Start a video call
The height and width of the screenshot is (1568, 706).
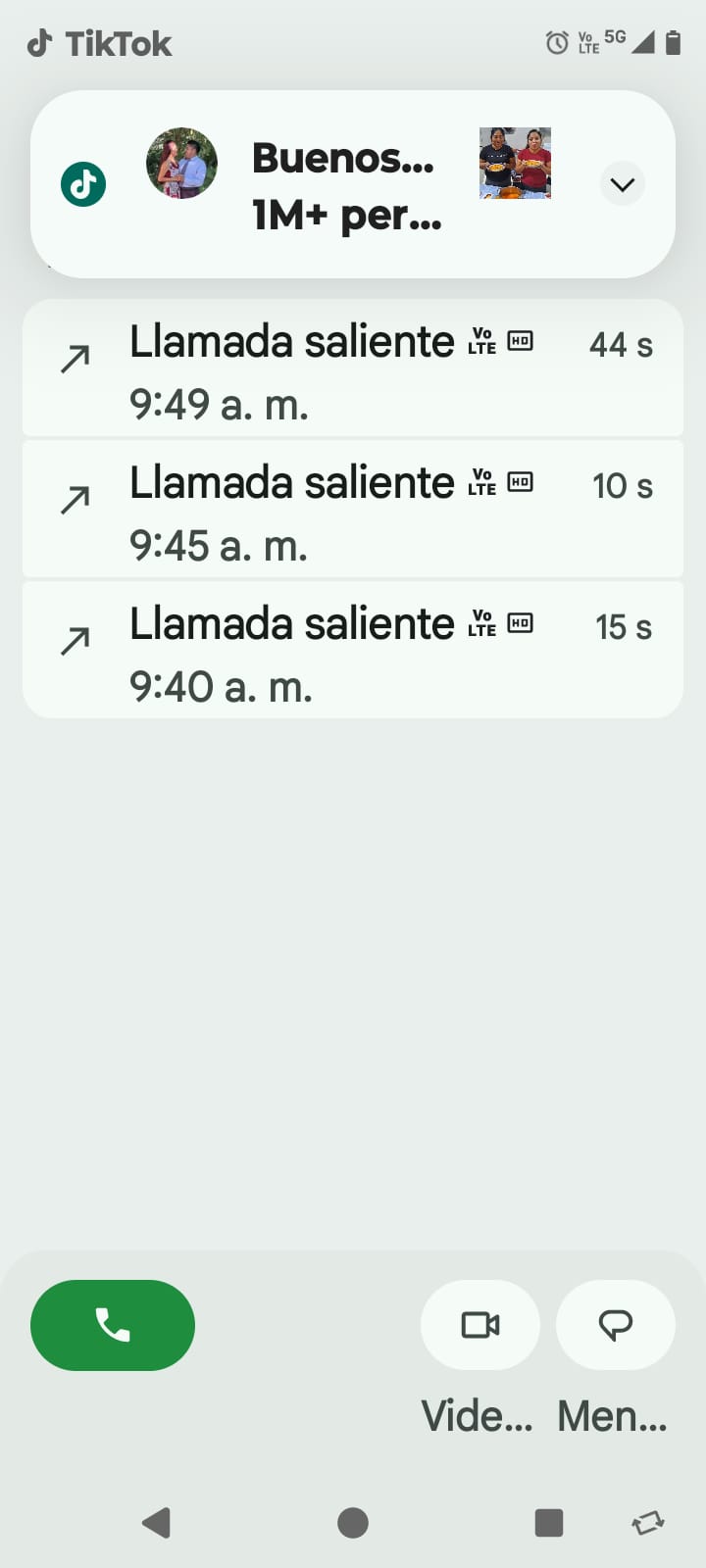pyautogui.click(x=480, y=1325)
